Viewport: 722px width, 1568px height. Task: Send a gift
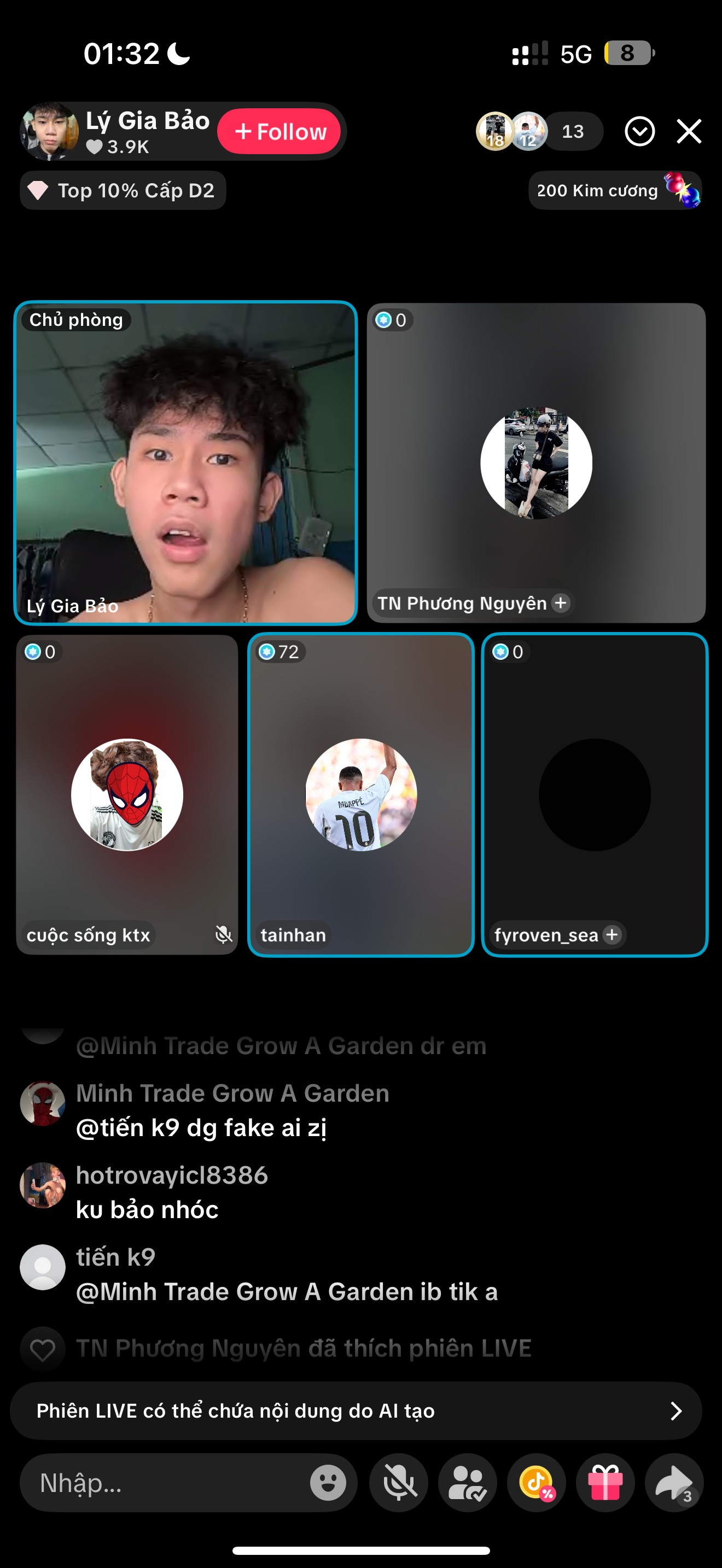605,1483
